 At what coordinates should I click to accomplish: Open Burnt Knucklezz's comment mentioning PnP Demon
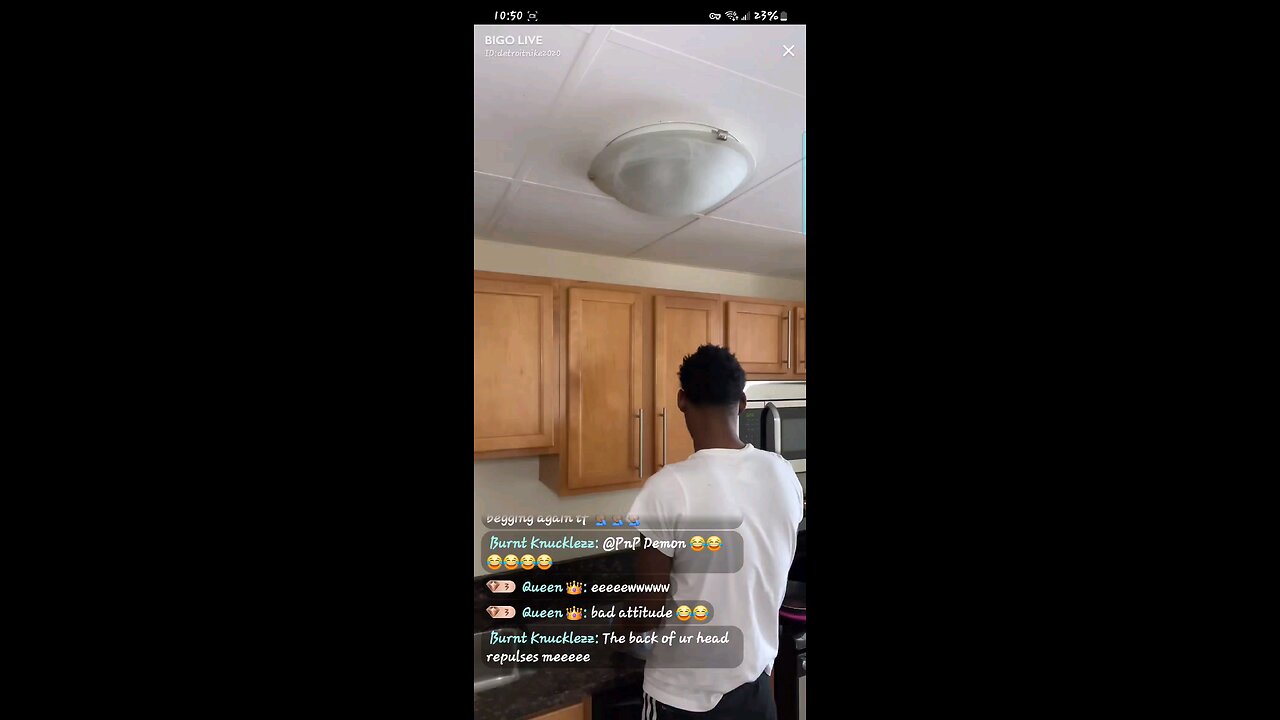click(611, 552)
